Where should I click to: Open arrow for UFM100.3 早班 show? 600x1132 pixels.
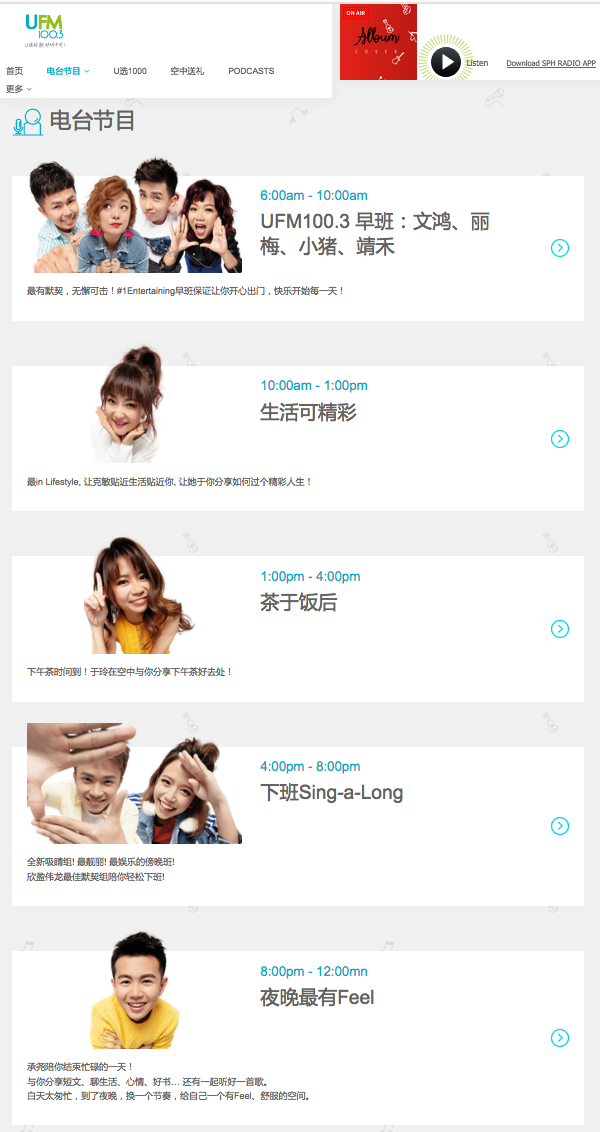click(x=560, y=248)
